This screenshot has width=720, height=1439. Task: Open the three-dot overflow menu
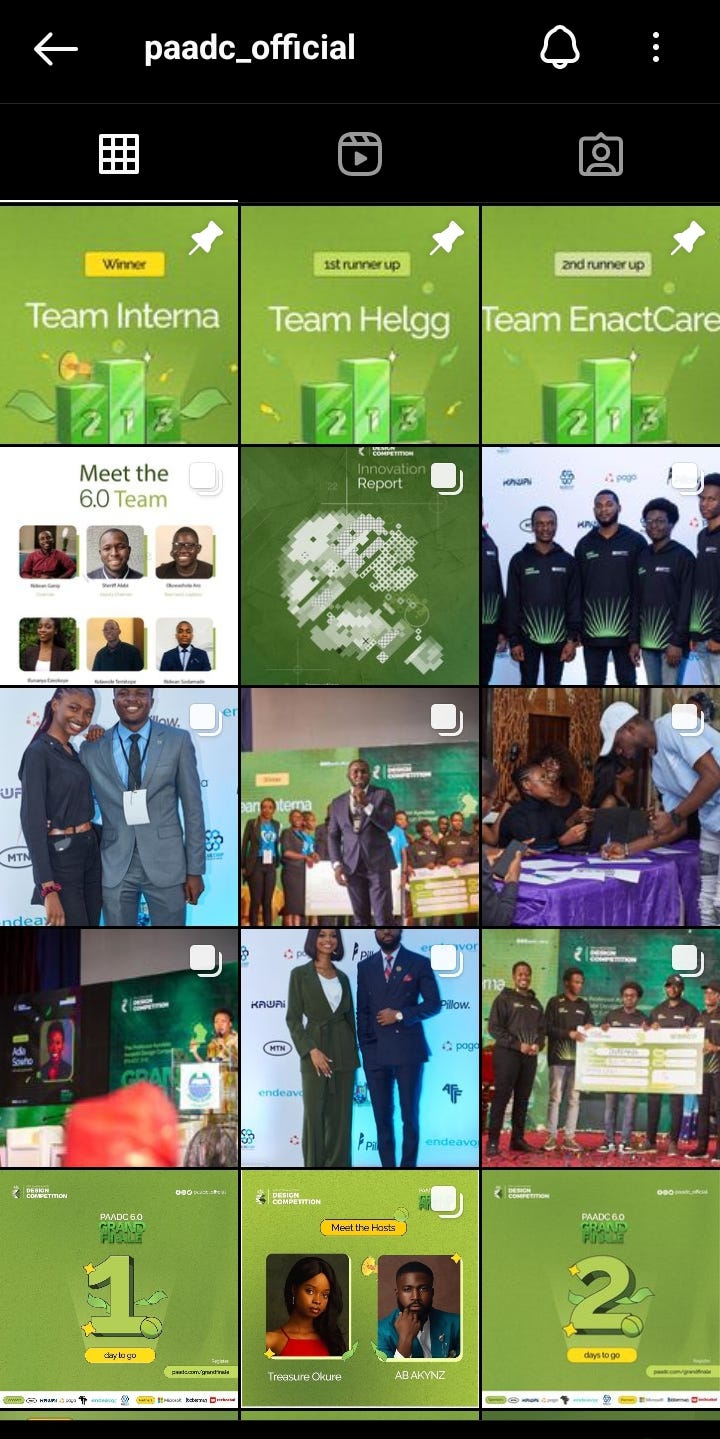click(x=656, y=47)
